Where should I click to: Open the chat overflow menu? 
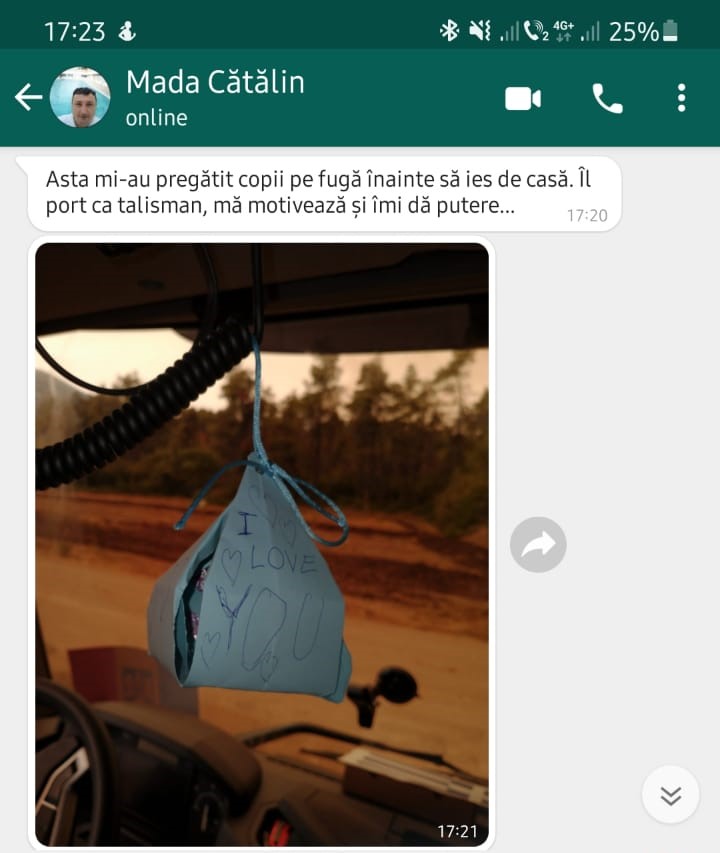[681, 98]
